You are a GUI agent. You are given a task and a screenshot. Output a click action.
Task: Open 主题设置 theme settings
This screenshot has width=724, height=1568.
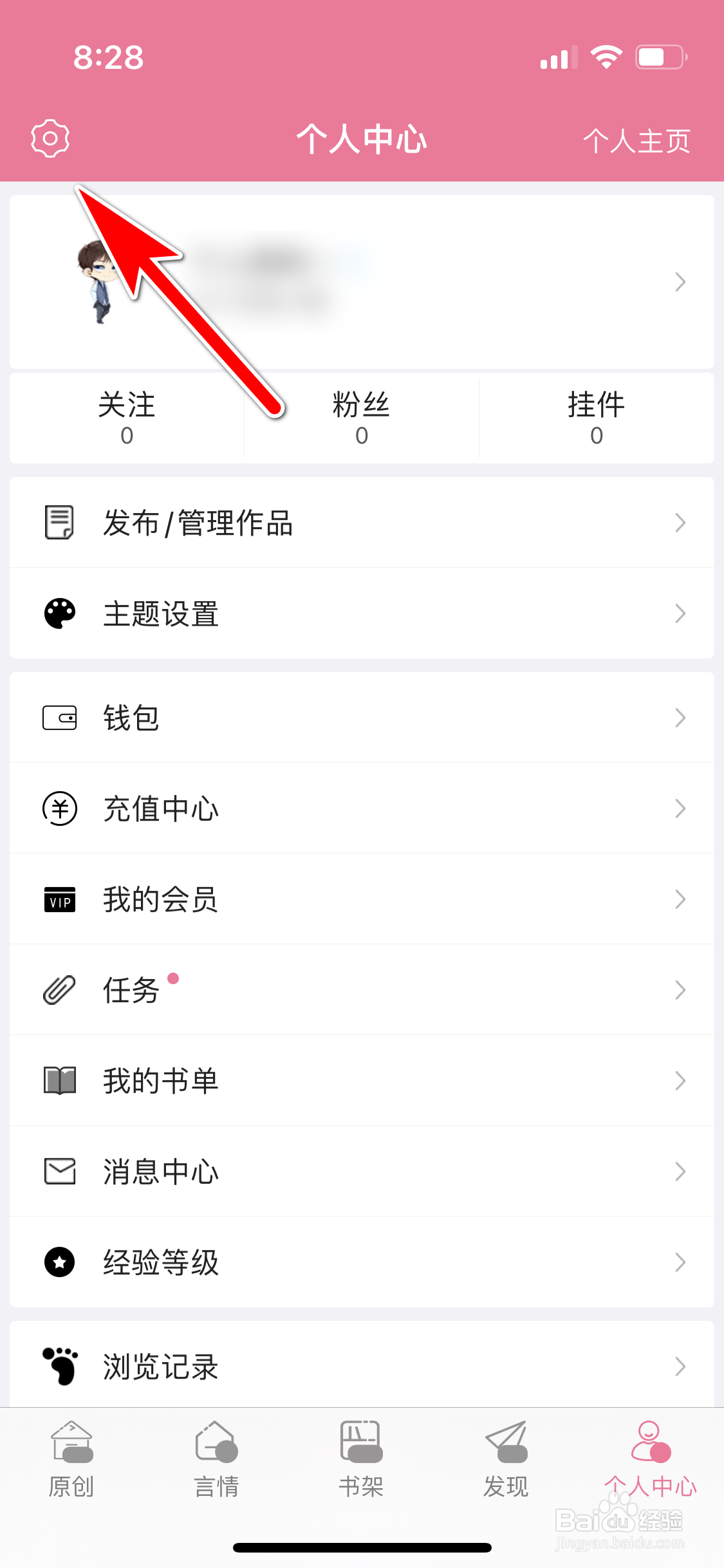(362, 613)
